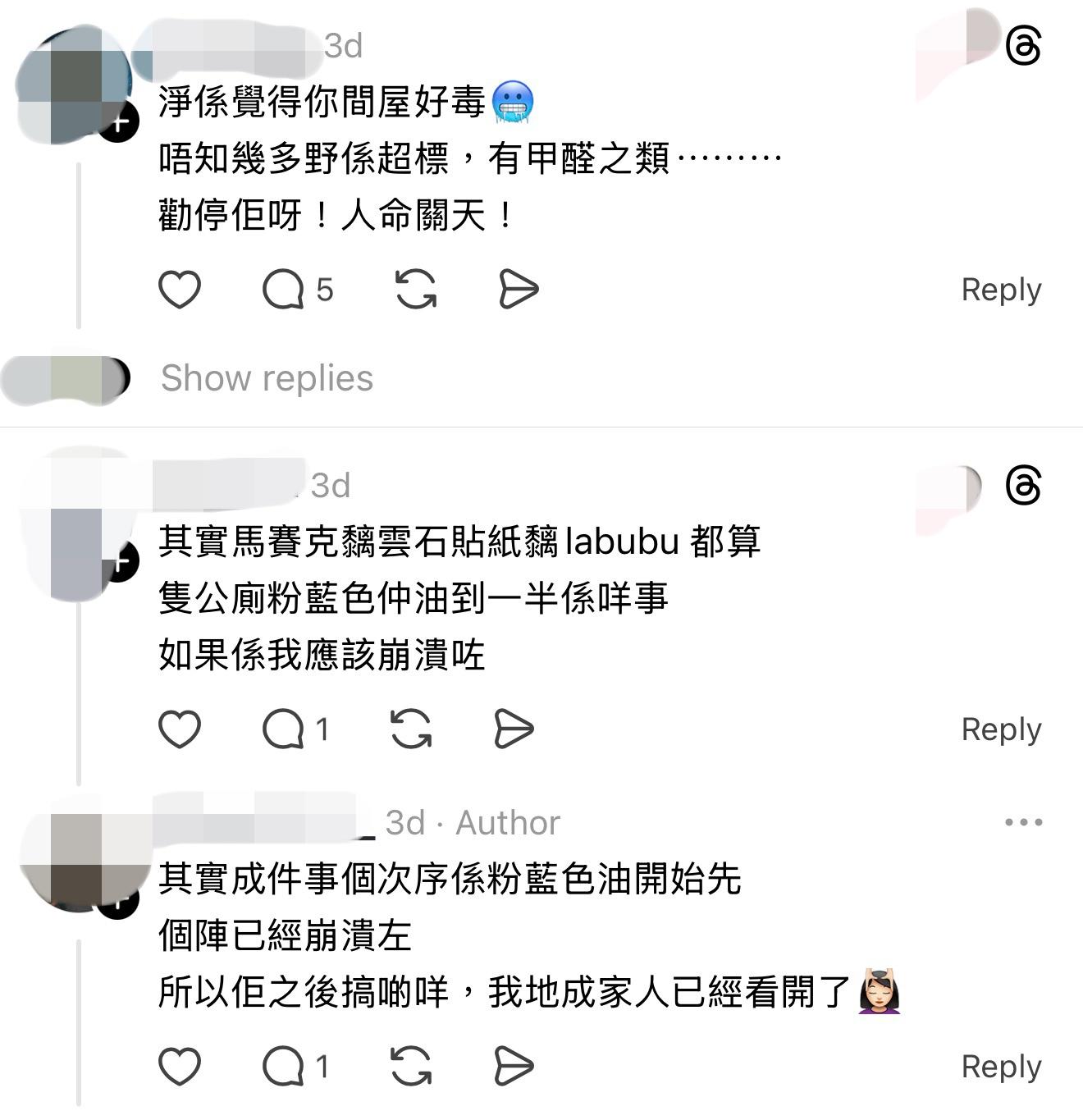The height and width of the screenshot is (1120, 1083).
Task: Tap Threads icon beside the labubu comment
Action: click(1023, 486)
